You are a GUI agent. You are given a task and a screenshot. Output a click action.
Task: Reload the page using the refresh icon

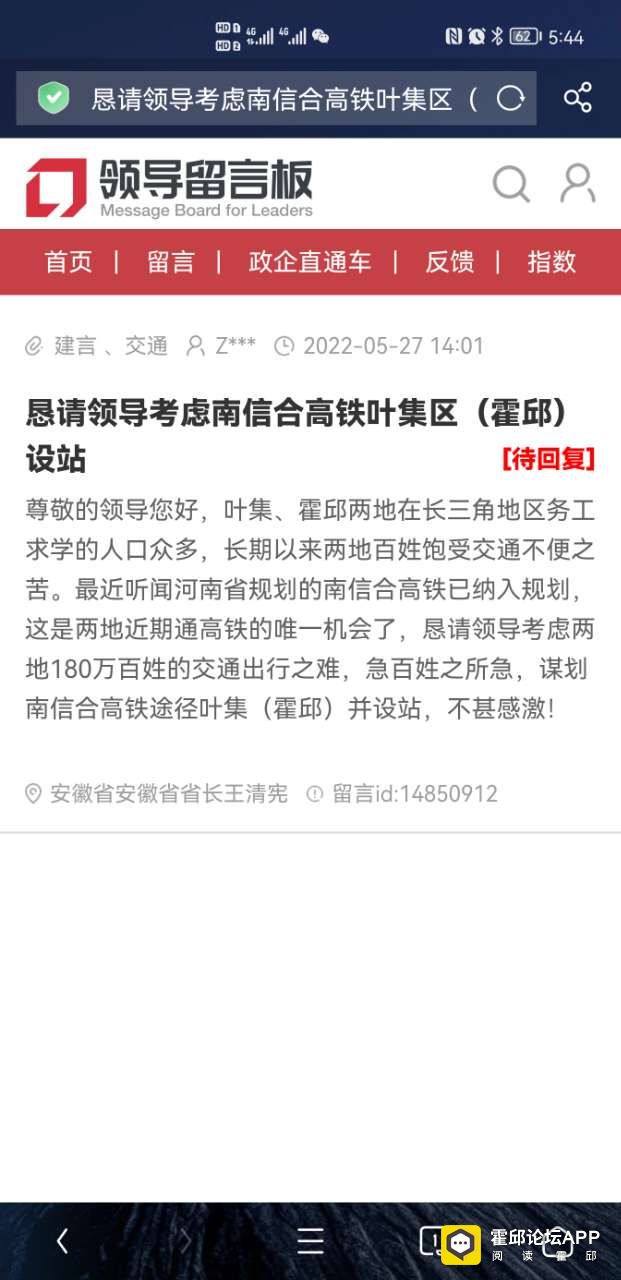[x=511, y=98]
